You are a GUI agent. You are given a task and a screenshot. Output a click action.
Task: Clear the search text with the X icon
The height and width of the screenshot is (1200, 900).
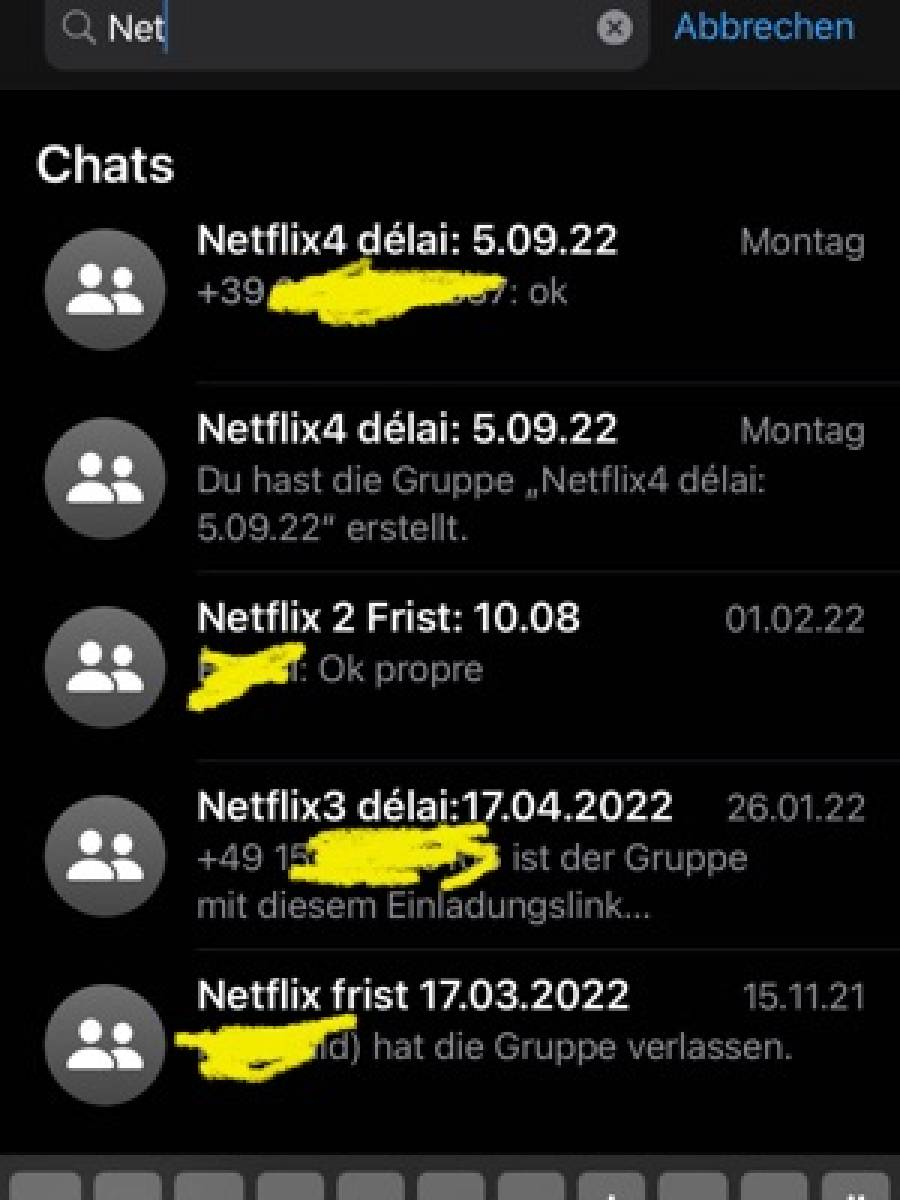[x=614, y=28]
